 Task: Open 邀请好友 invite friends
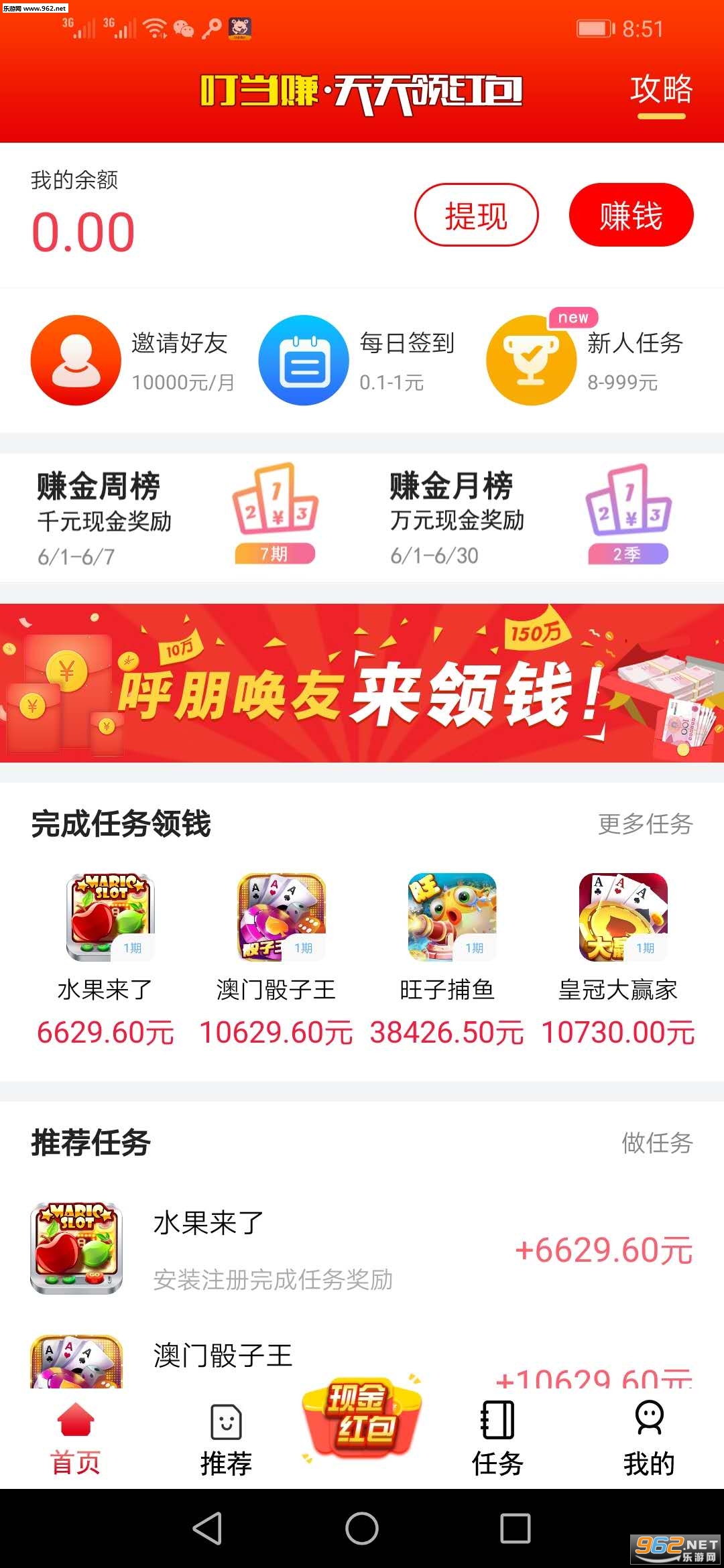point(134,361)
